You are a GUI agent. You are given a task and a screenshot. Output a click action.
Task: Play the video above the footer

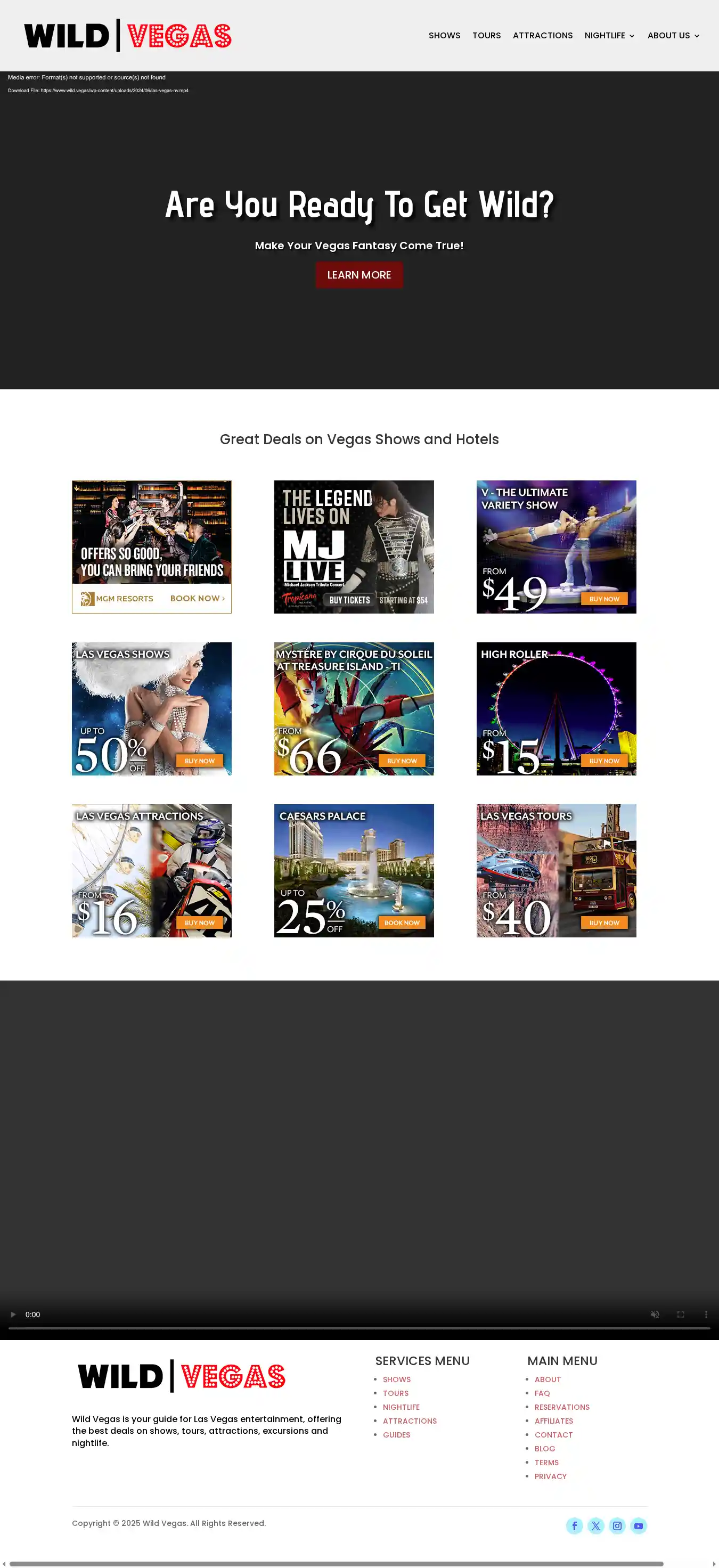coord(13,1314)
